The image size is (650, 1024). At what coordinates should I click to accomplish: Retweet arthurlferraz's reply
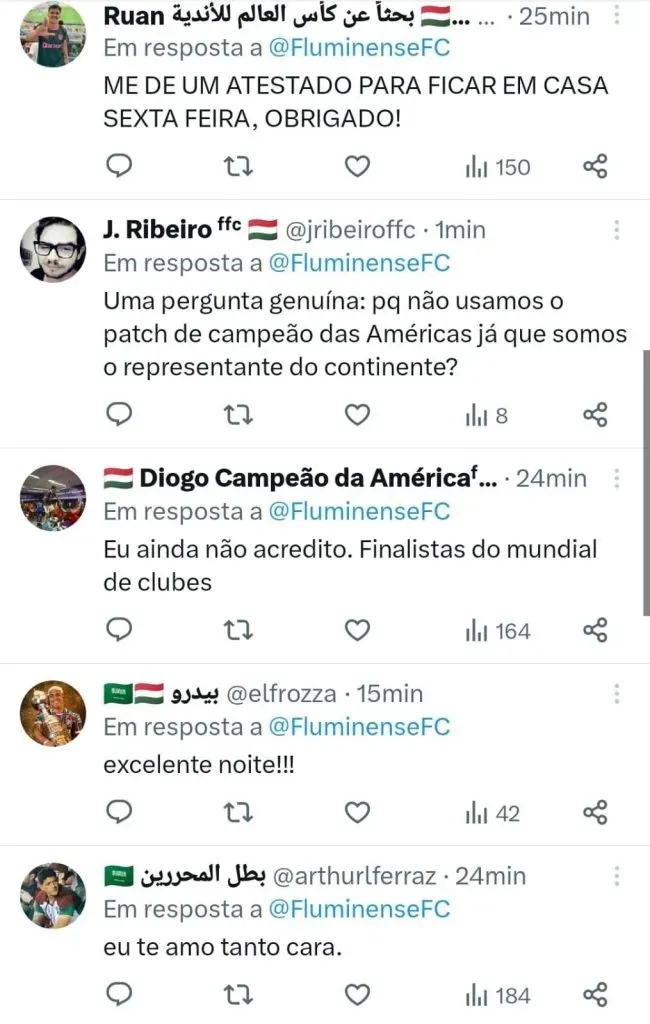click(239, 994)
